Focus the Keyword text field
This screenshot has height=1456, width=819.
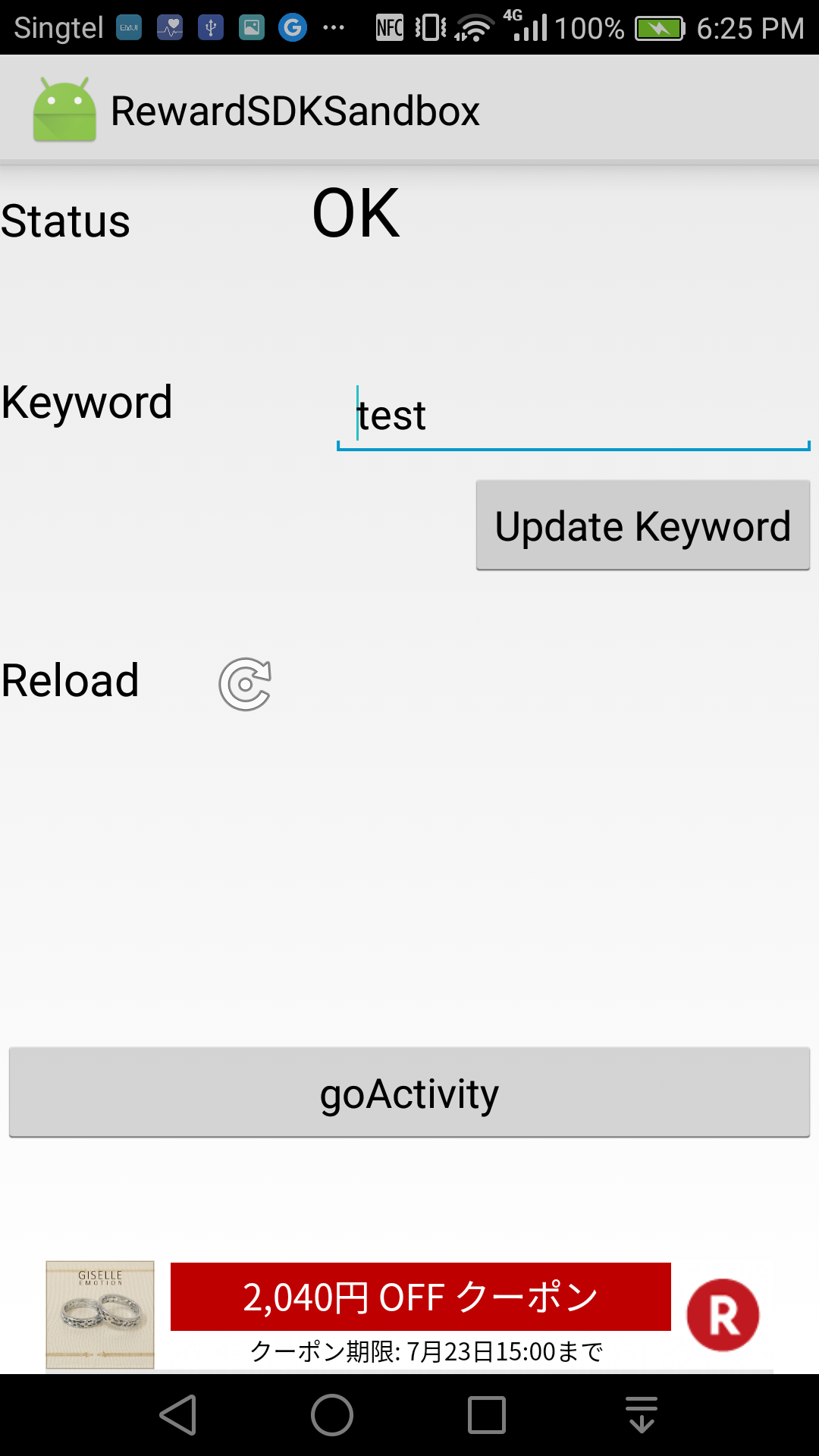[x=573, y=416]
